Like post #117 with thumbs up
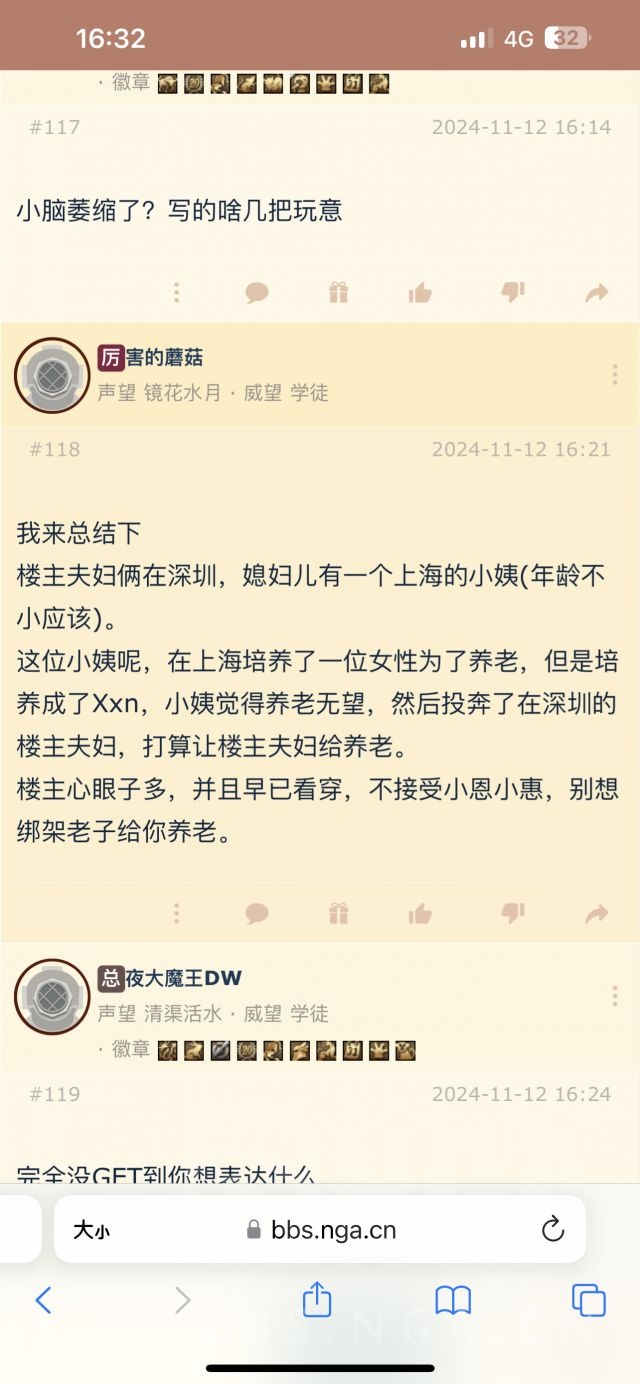 [420, 292]
